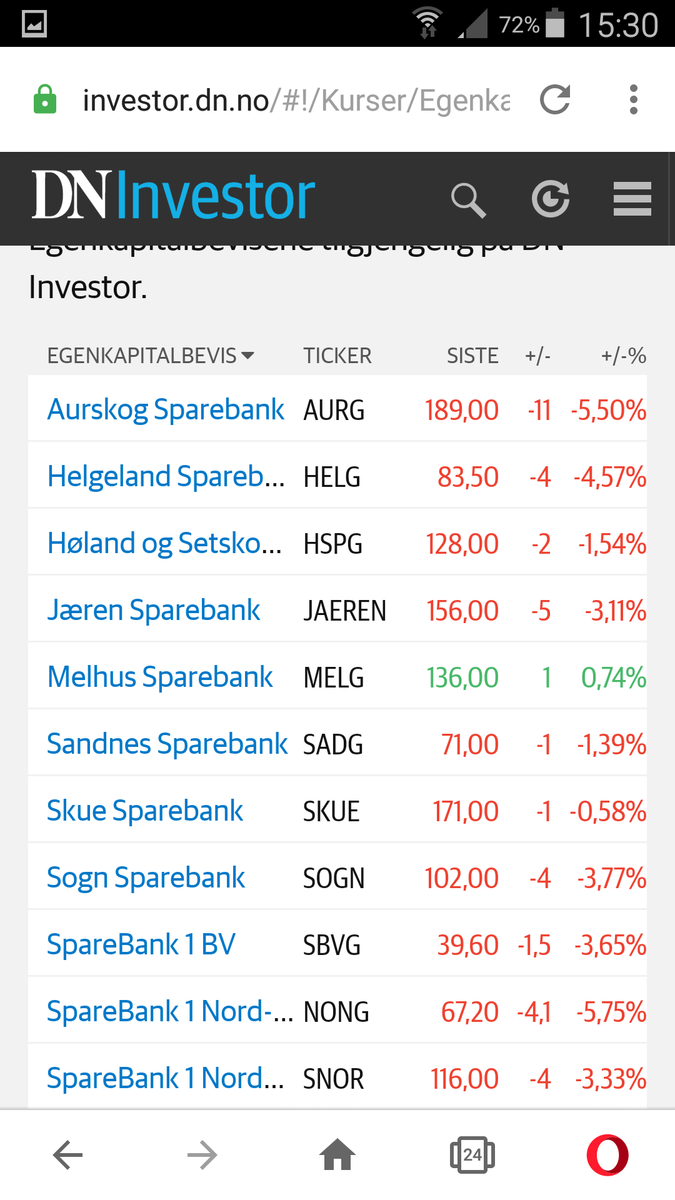Tap the investor.dn.no address bar
This screenshot has height=1200, width=675.
[297, 100]
